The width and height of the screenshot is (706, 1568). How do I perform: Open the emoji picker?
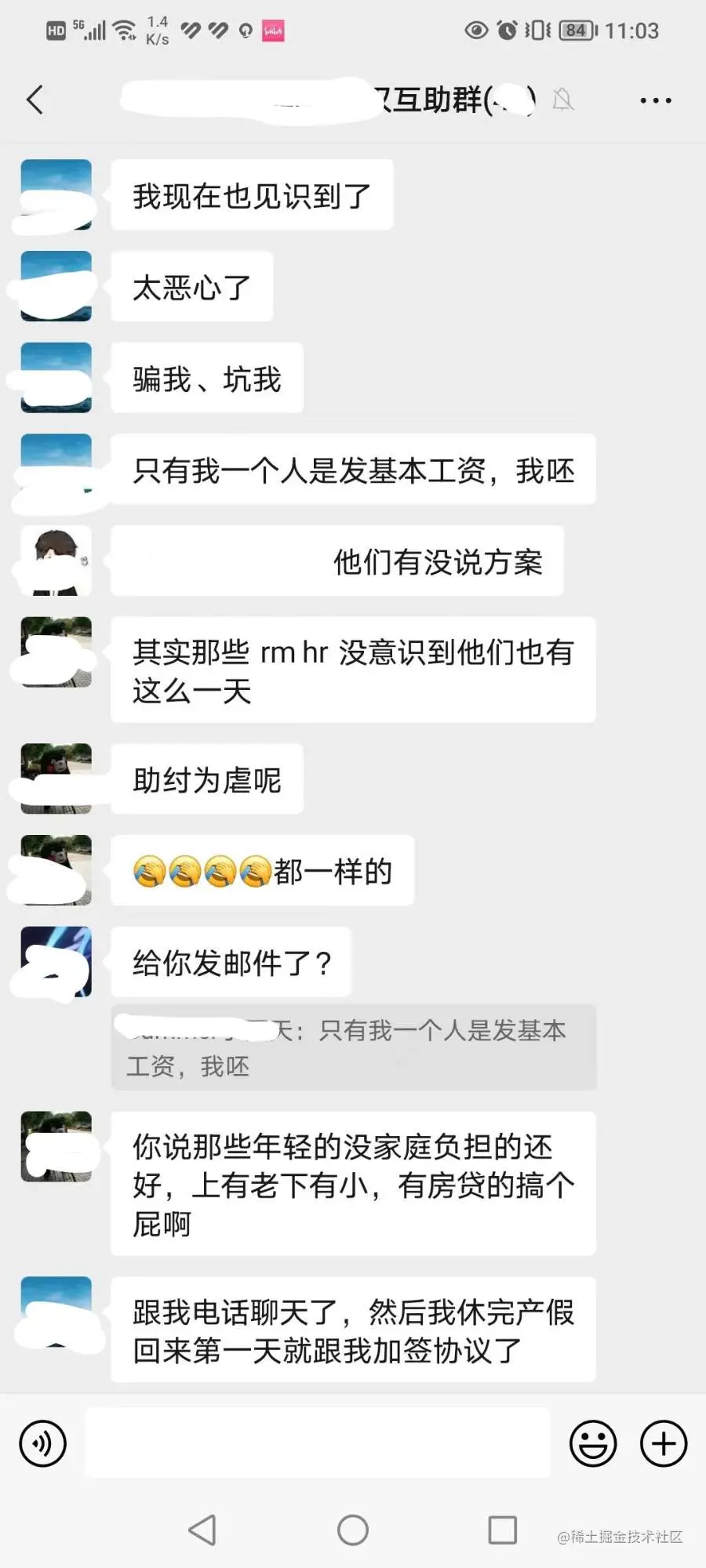coord(593,1443)
